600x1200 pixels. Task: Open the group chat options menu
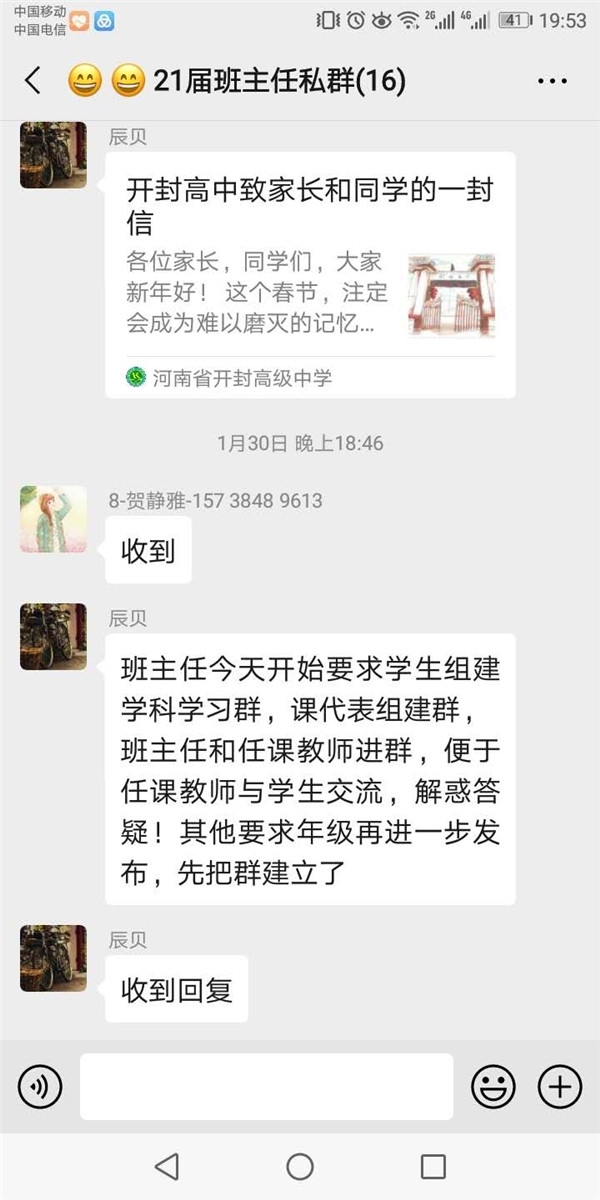click(552, 81)
